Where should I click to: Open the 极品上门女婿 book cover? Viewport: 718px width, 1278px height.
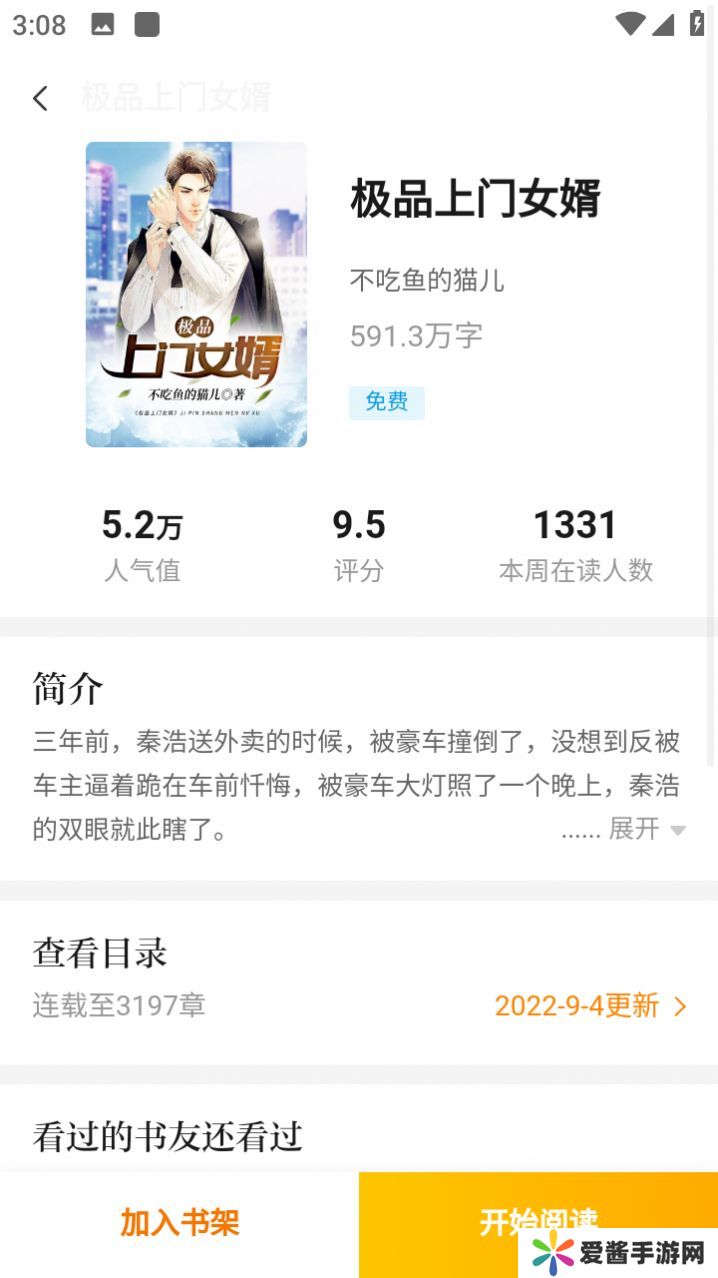(x=196, y=294)
